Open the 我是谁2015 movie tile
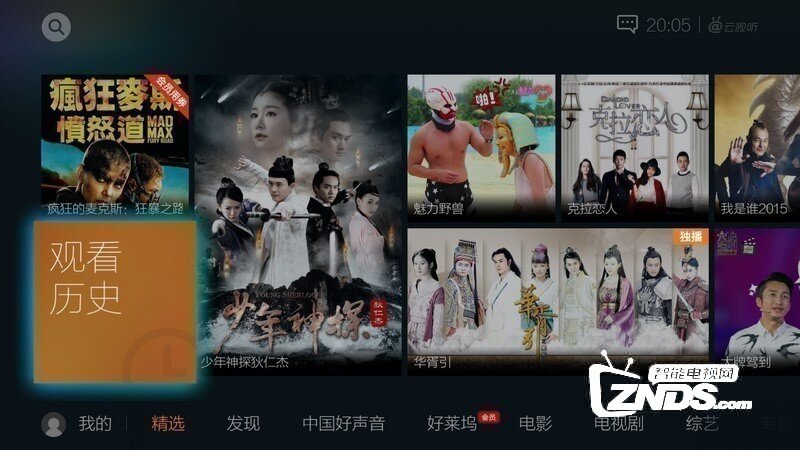The image size is (800, 450). (x=757, y=147)
